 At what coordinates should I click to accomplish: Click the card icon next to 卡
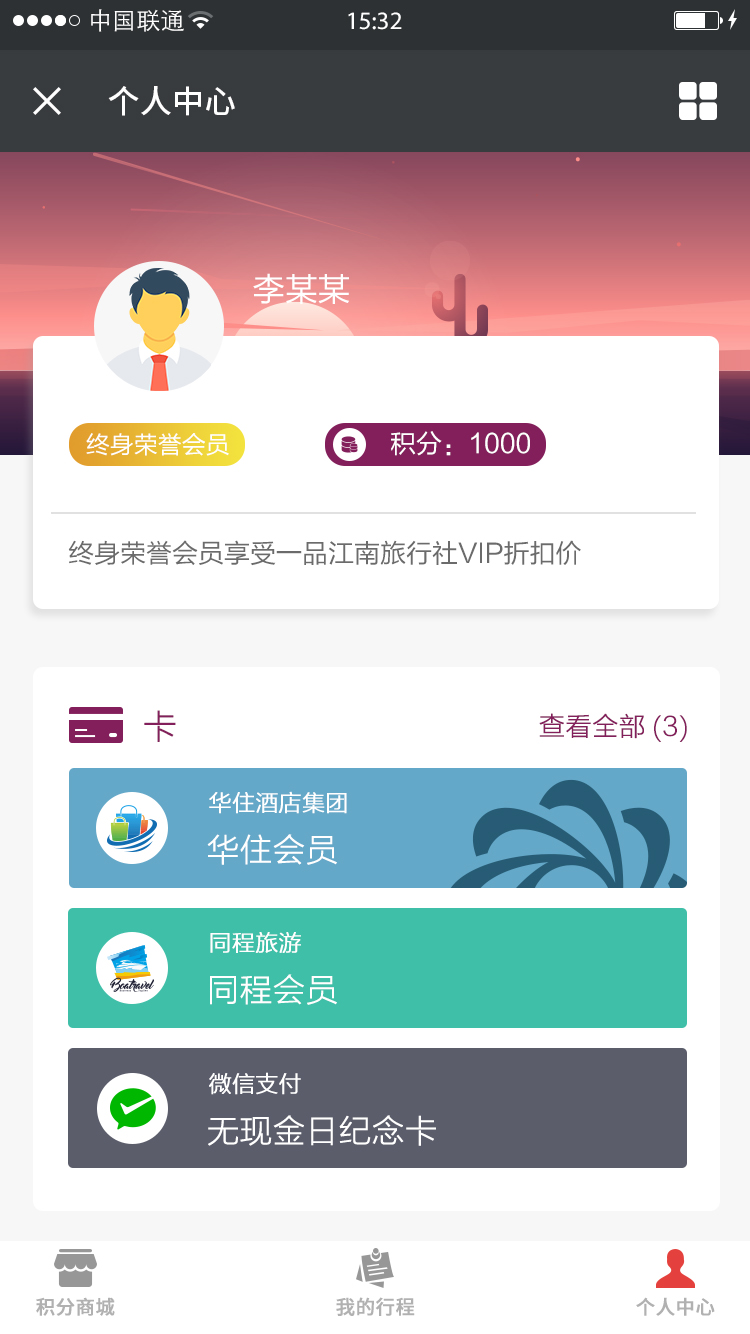[x=94, y=727]
